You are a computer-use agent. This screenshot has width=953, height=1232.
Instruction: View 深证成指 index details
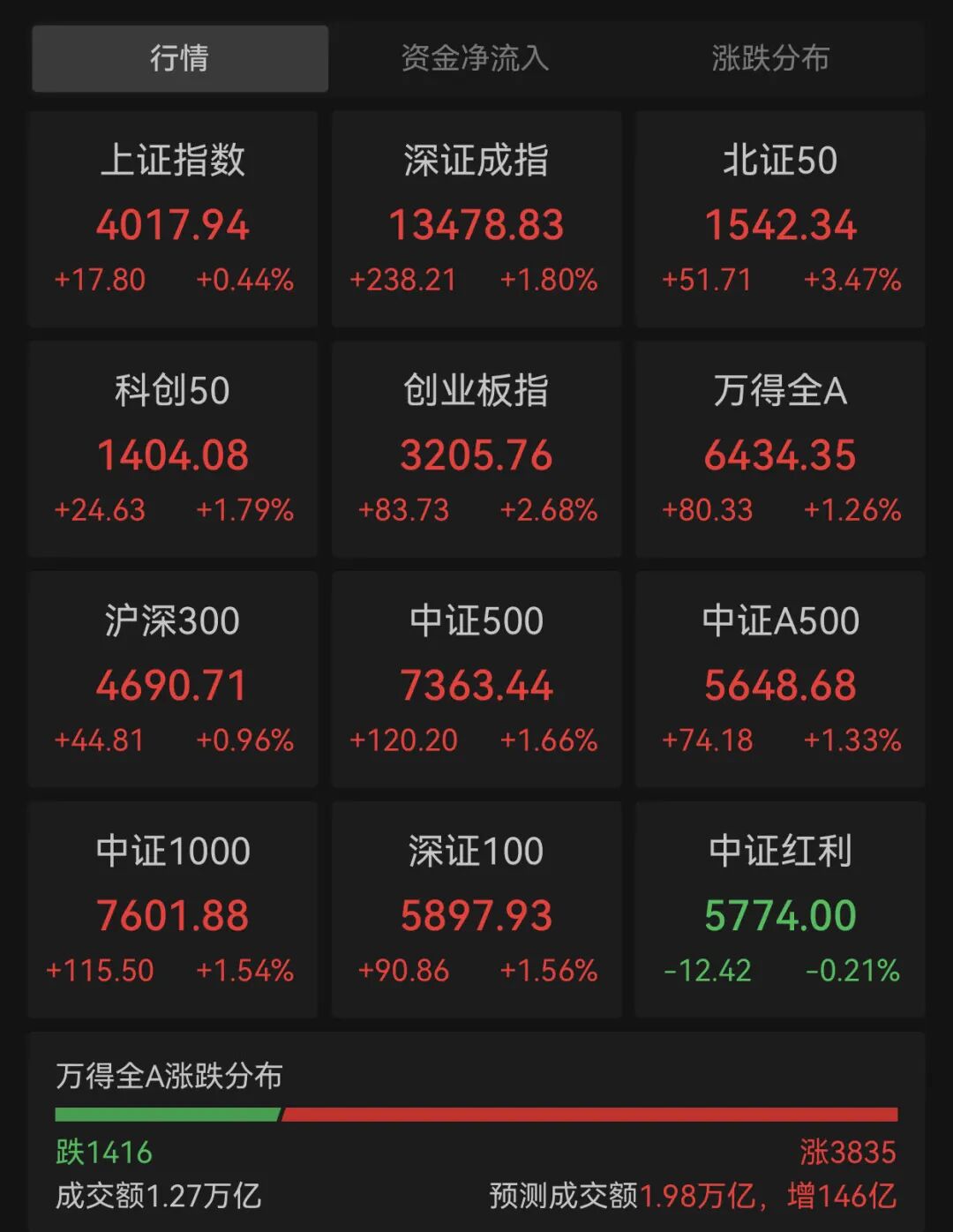pos(476,219)
